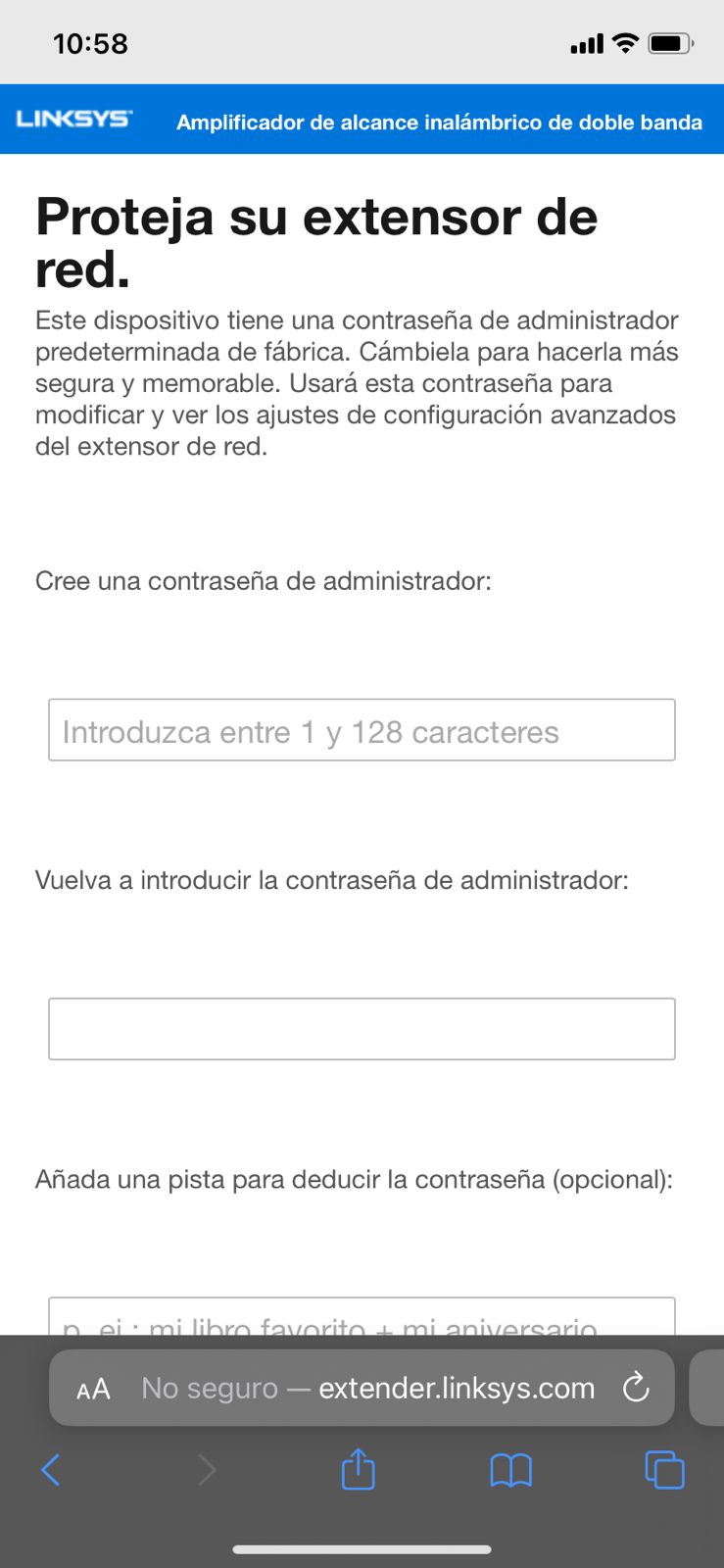Screen dimensions: 724x1568
Task: Select the password hint field
Action: point(362,1318)
